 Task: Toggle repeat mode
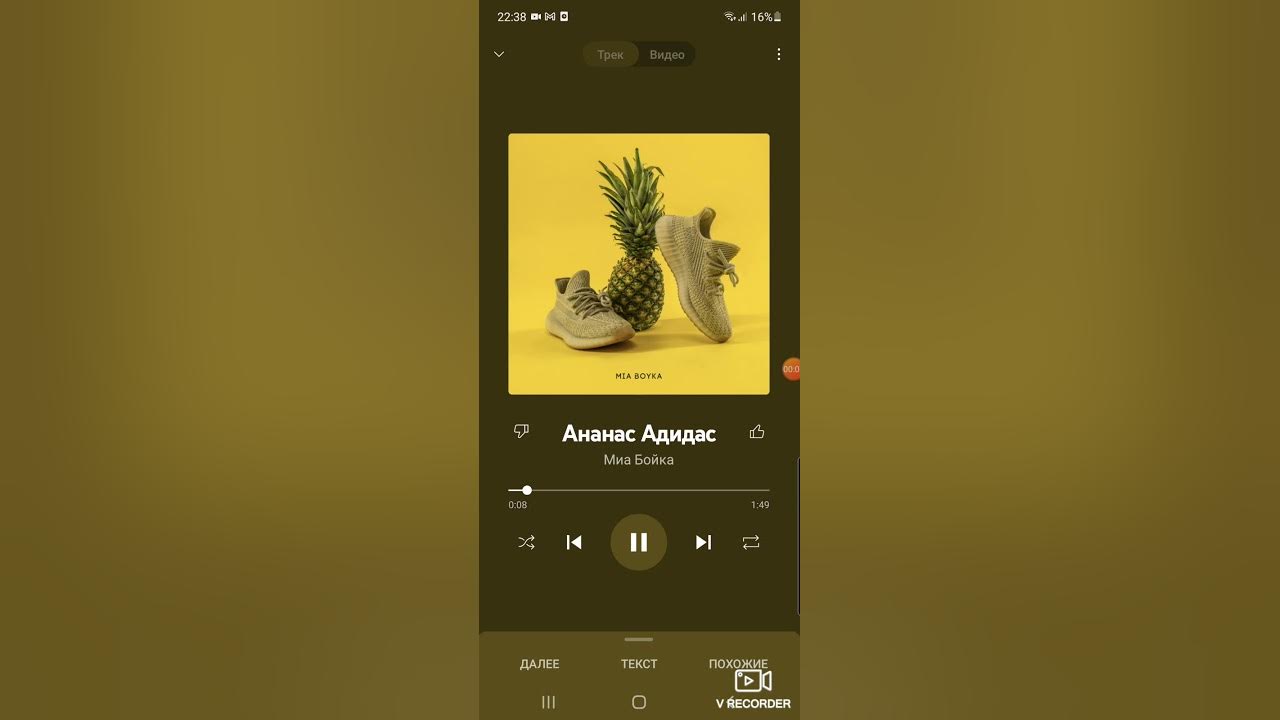(x=751, y=542)
